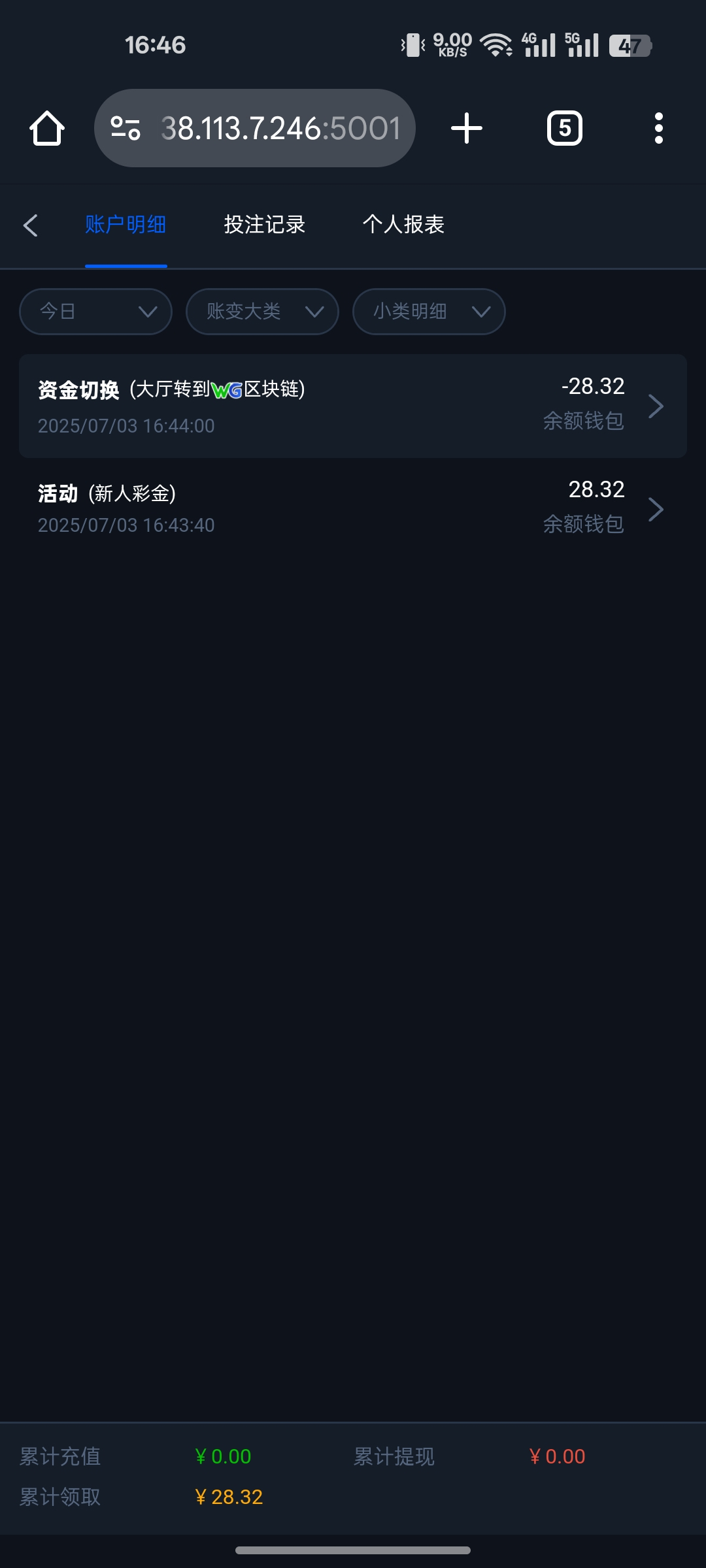View site info for this page
The image size is (706, 1568).
tap(126, 128)
